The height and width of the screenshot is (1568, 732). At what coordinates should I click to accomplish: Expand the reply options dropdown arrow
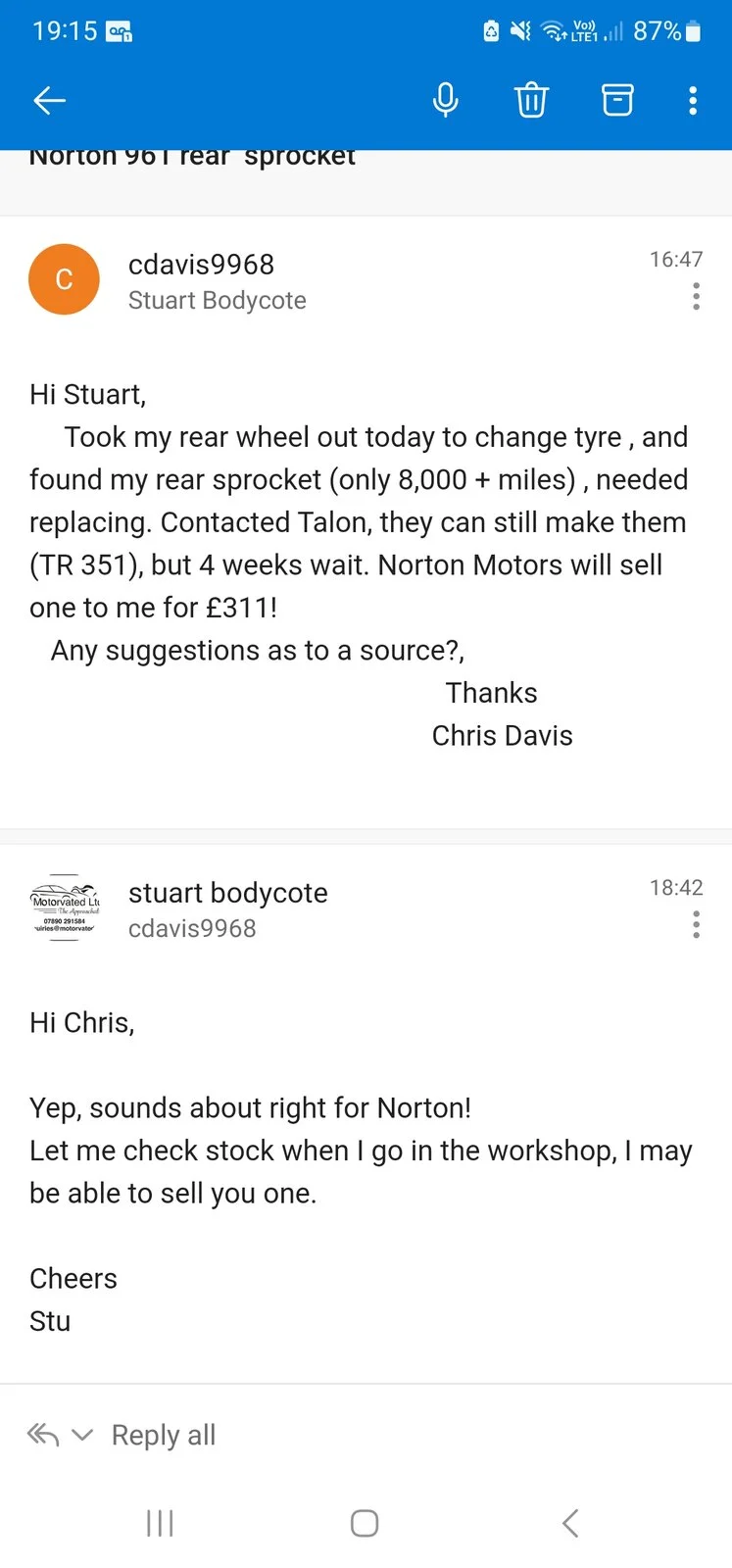[x=83, y=1435]
